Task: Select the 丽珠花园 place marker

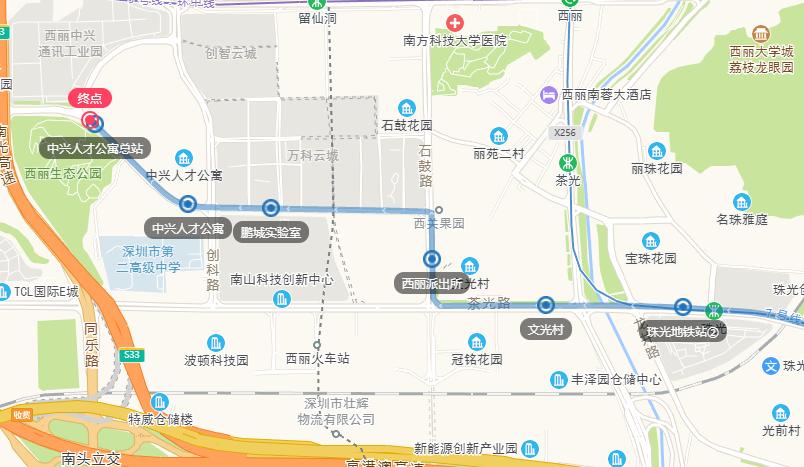Action: click(x=656, y=151)
